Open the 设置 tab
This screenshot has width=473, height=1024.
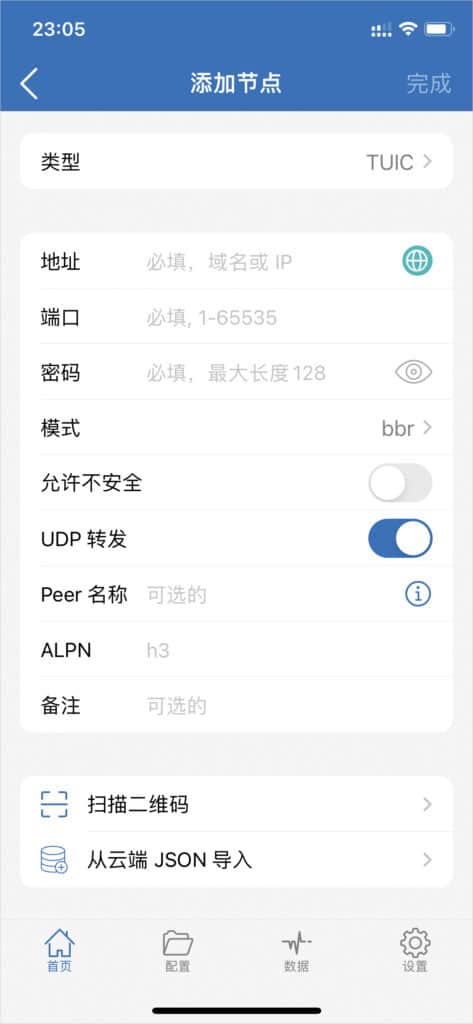(x=416, y=952)
